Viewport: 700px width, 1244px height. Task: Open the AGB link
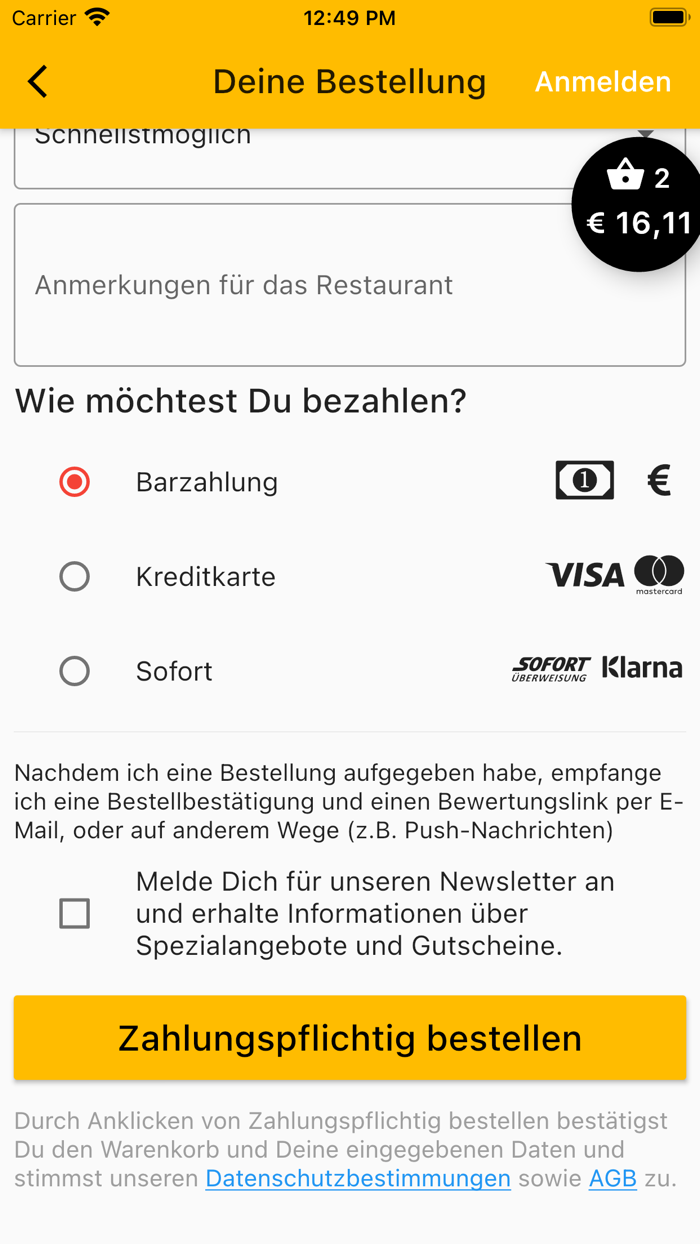(612, 1178)
